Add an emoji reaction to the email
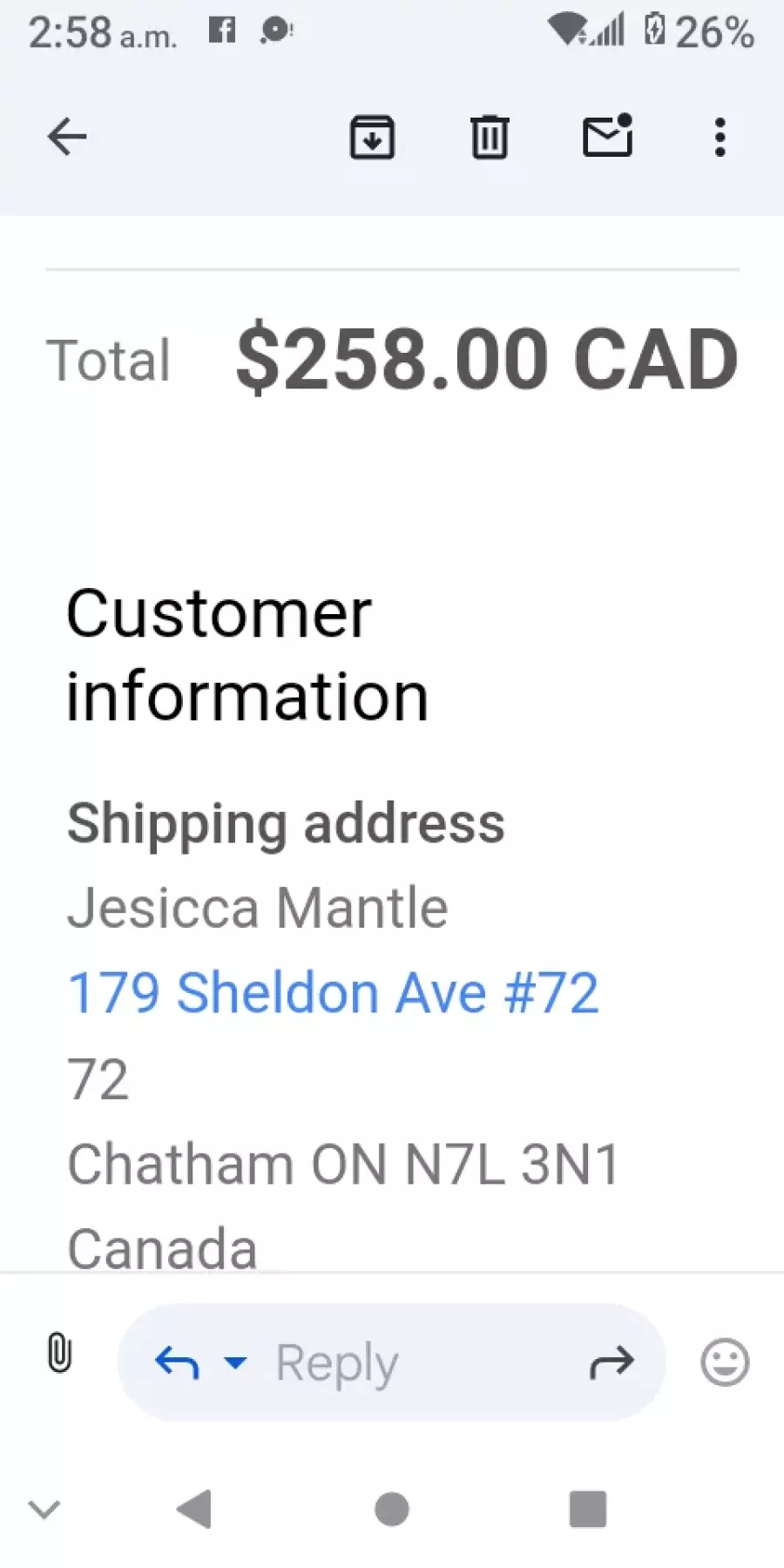 (725, 1362)
